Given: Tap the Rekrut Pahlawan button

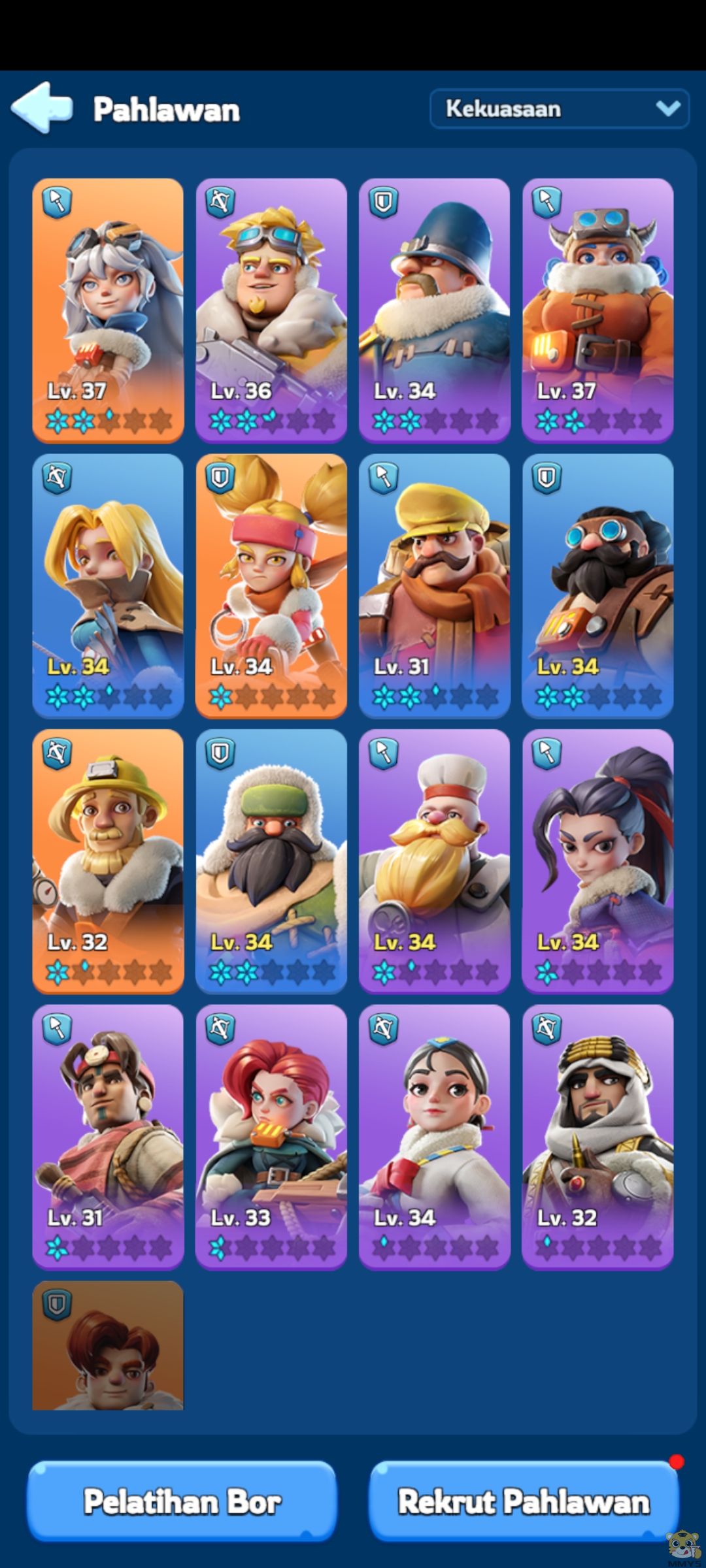Looking at the screenshot, I should (524, 1501).
